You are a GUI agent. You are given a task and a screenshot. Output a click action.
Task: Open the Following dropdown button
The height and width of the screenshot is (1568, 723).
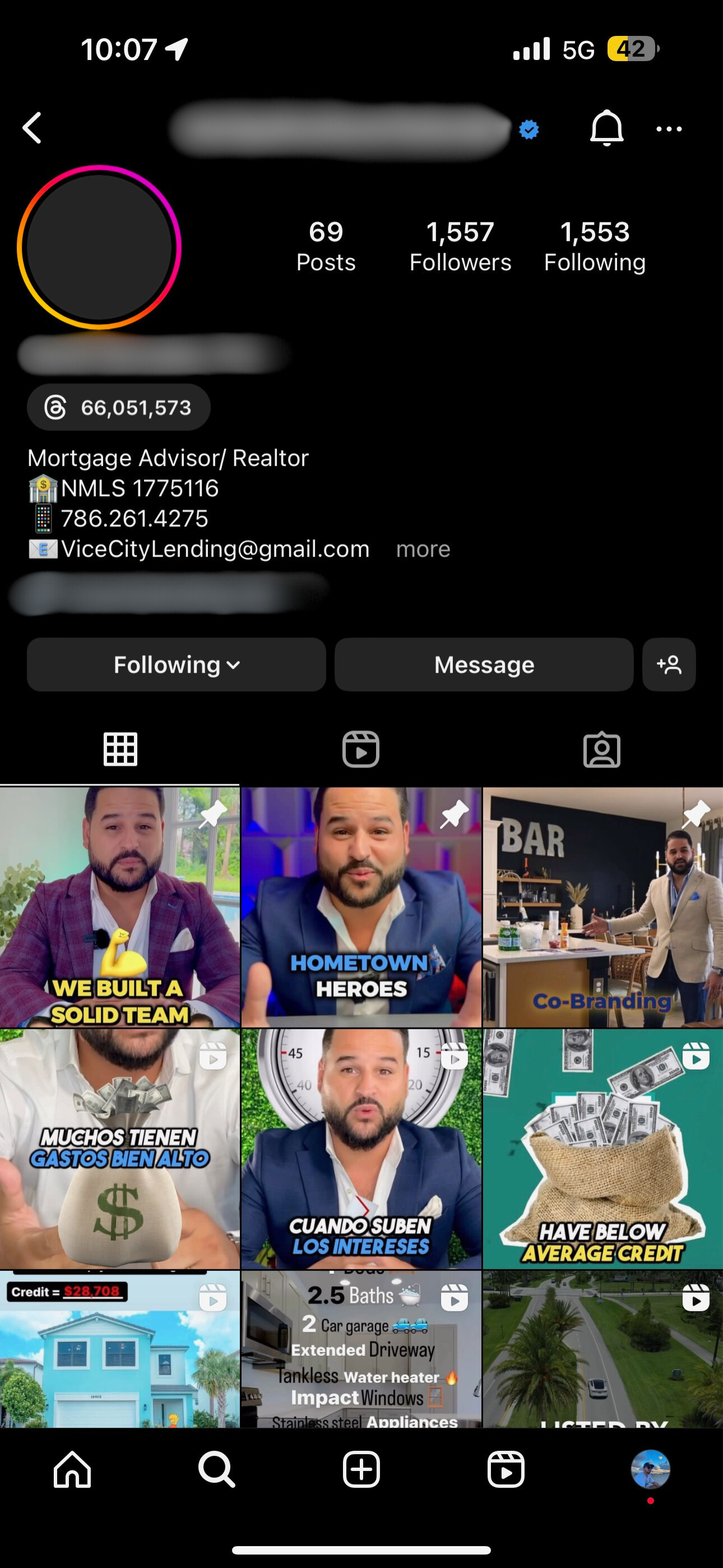tap(177, 665)
